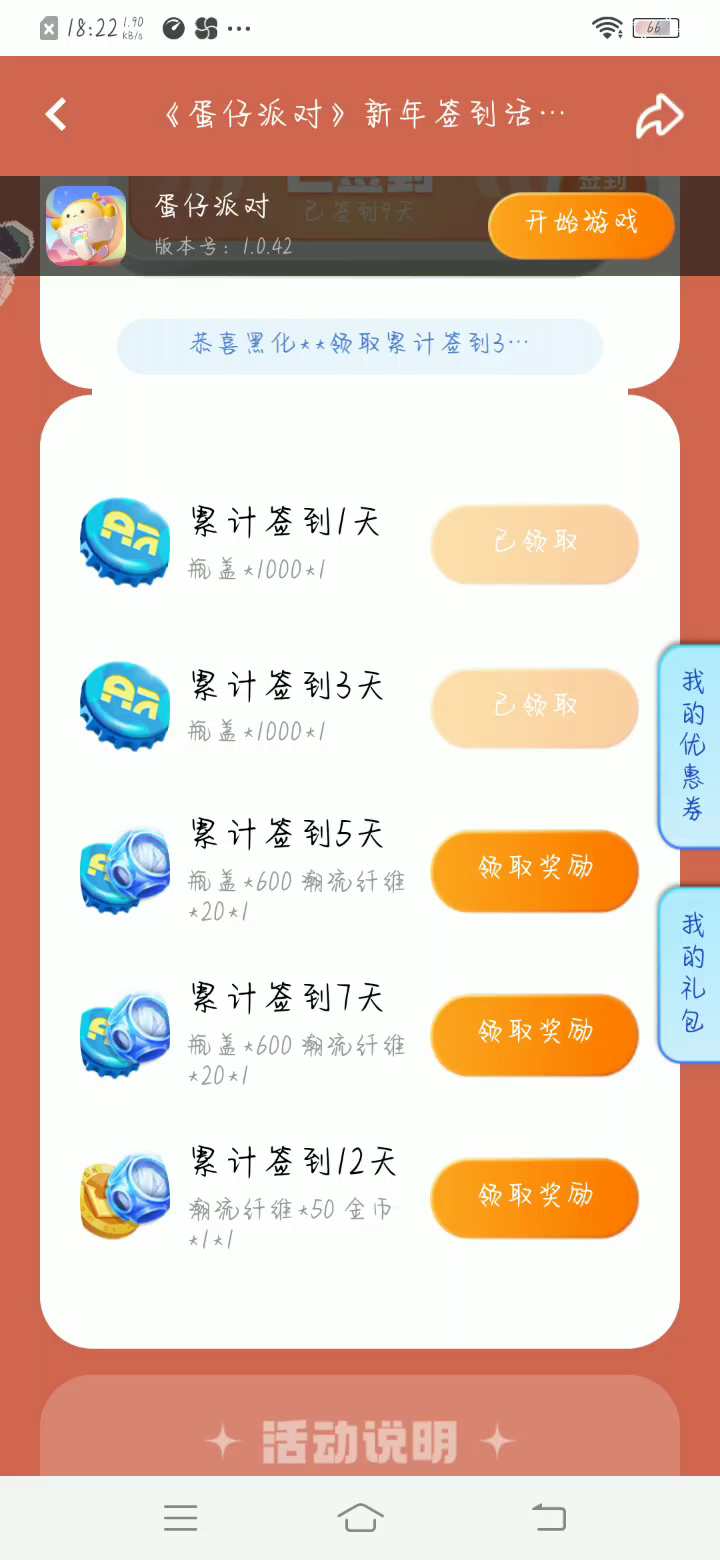Open 我的优惠券 side tab
The image size is (720, 1560).
(x=692, y=746)
